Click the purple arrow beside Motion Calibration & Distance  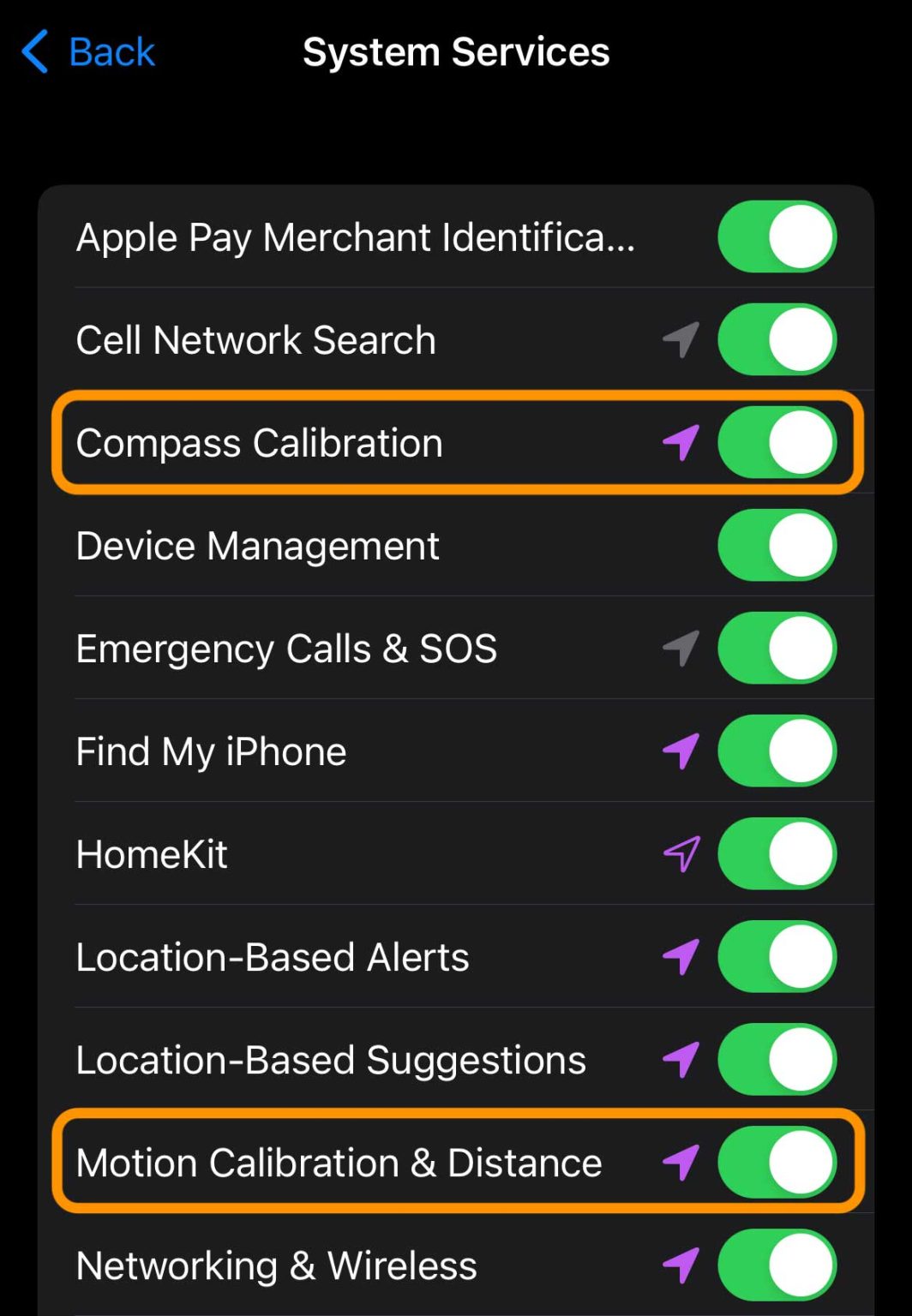pos(681,1163)
